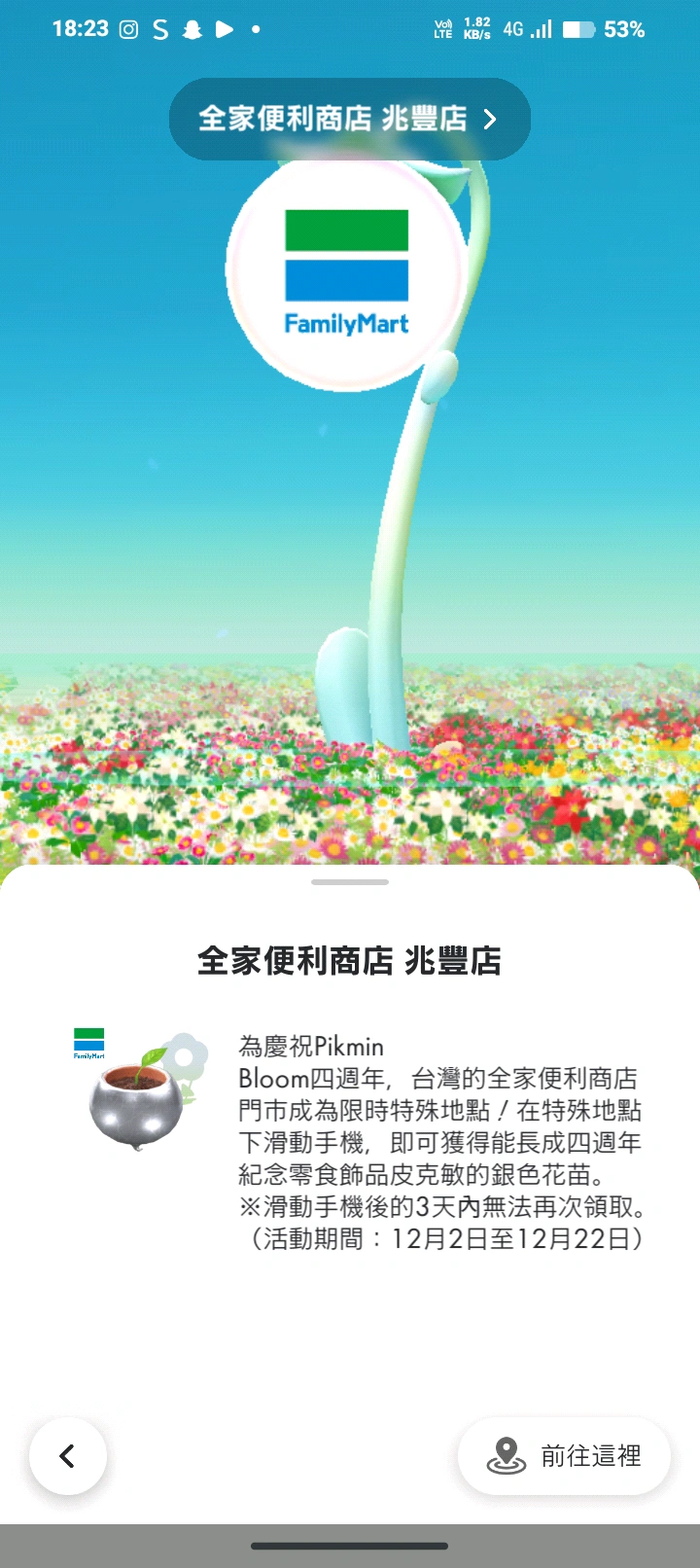This screenshot has height=1568, width=700.
Task: Tap 前往這裡 to navigate there
Action: pos(564,1455)
